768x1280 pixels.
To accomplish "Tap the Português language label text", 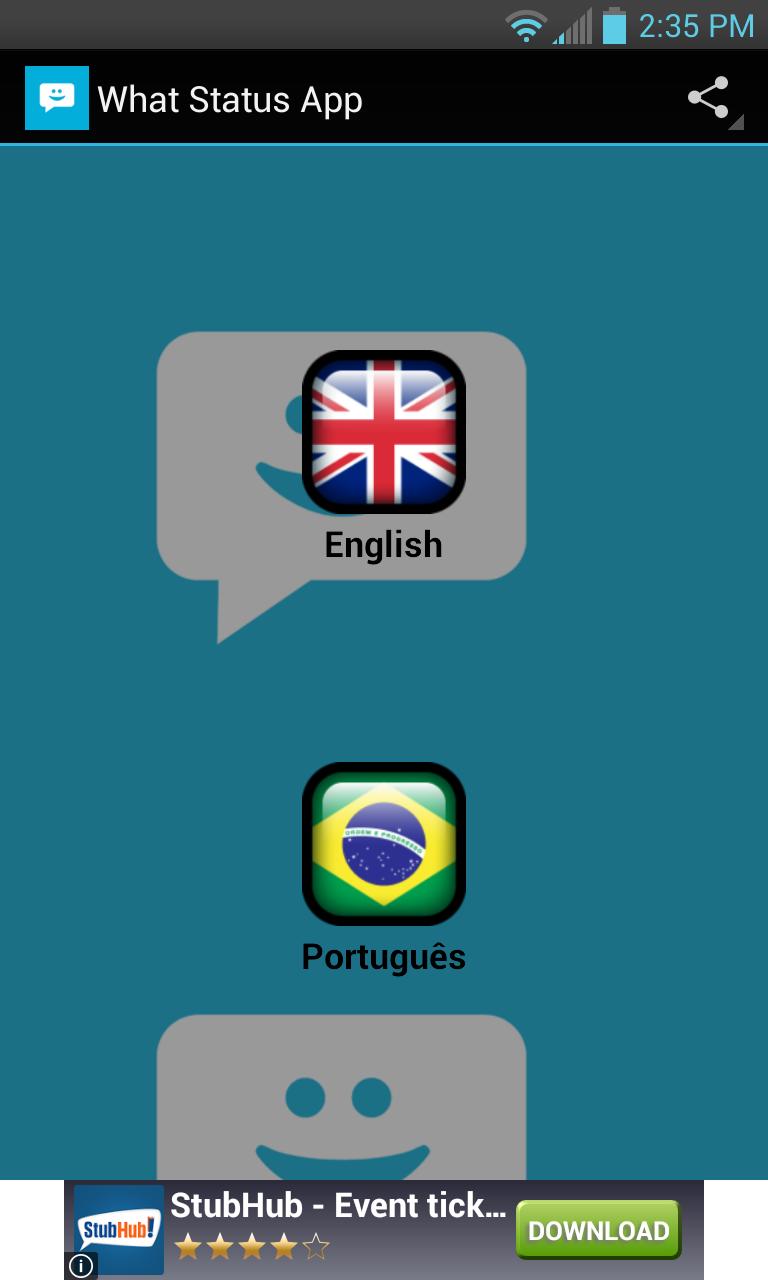I will pos(383,956).
